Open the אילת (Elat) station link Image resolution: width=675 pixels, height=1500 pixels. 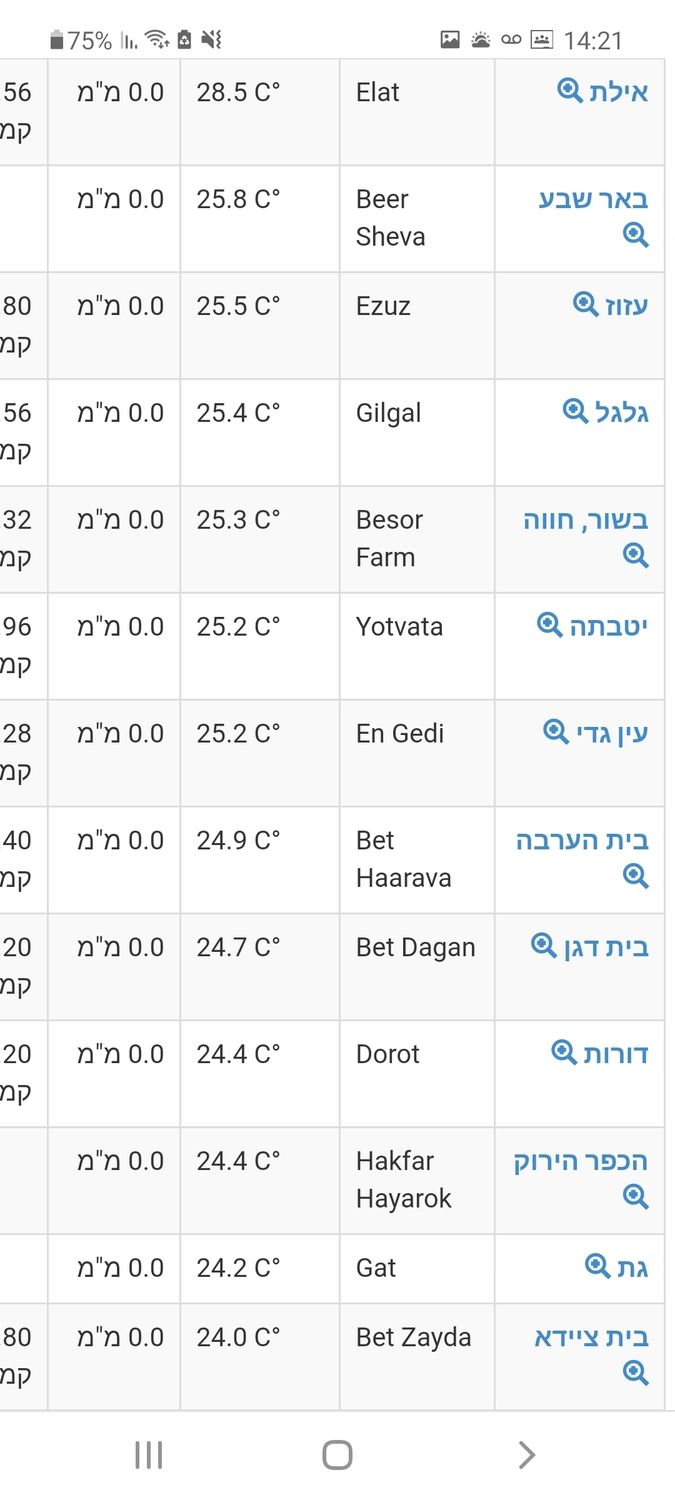[604, 92]
